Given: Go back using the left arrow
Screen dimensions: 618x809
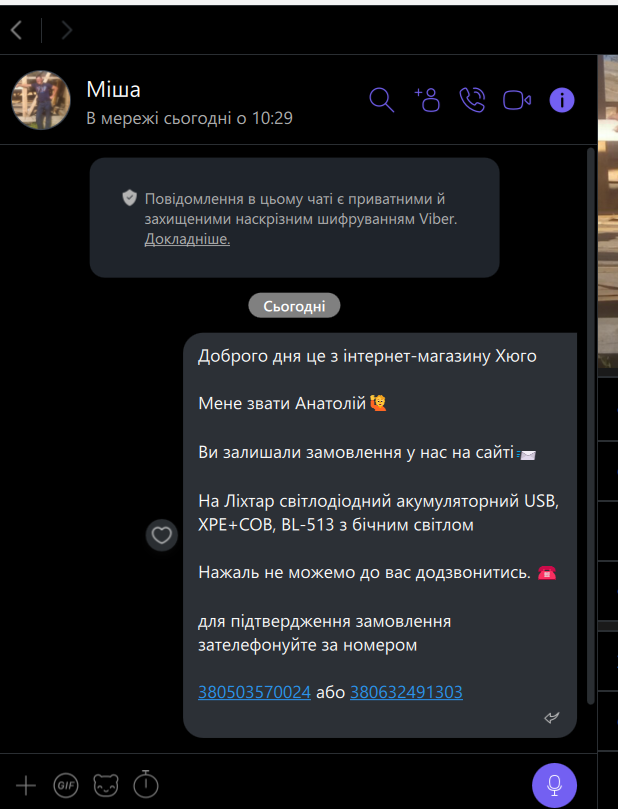Looking at the screenshot, I should tap(16, 30).
